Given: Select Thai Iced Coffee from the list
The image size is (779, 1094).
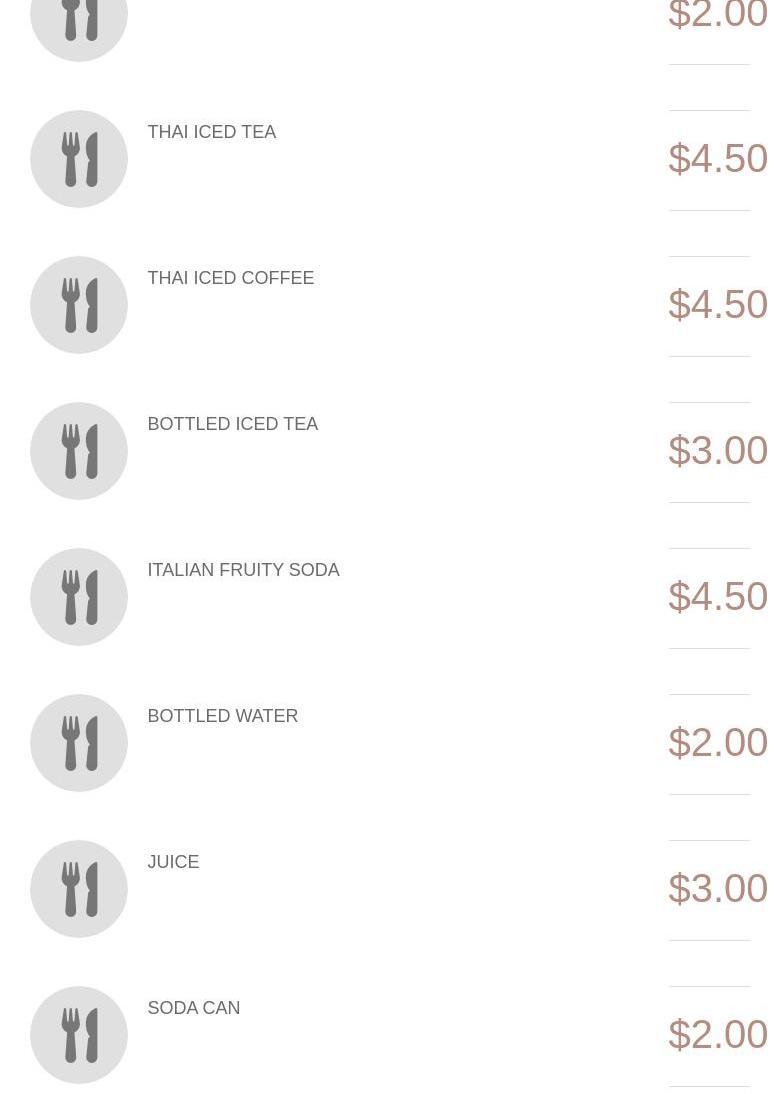Looking at the screenshot, I should (x=230, y=278).
